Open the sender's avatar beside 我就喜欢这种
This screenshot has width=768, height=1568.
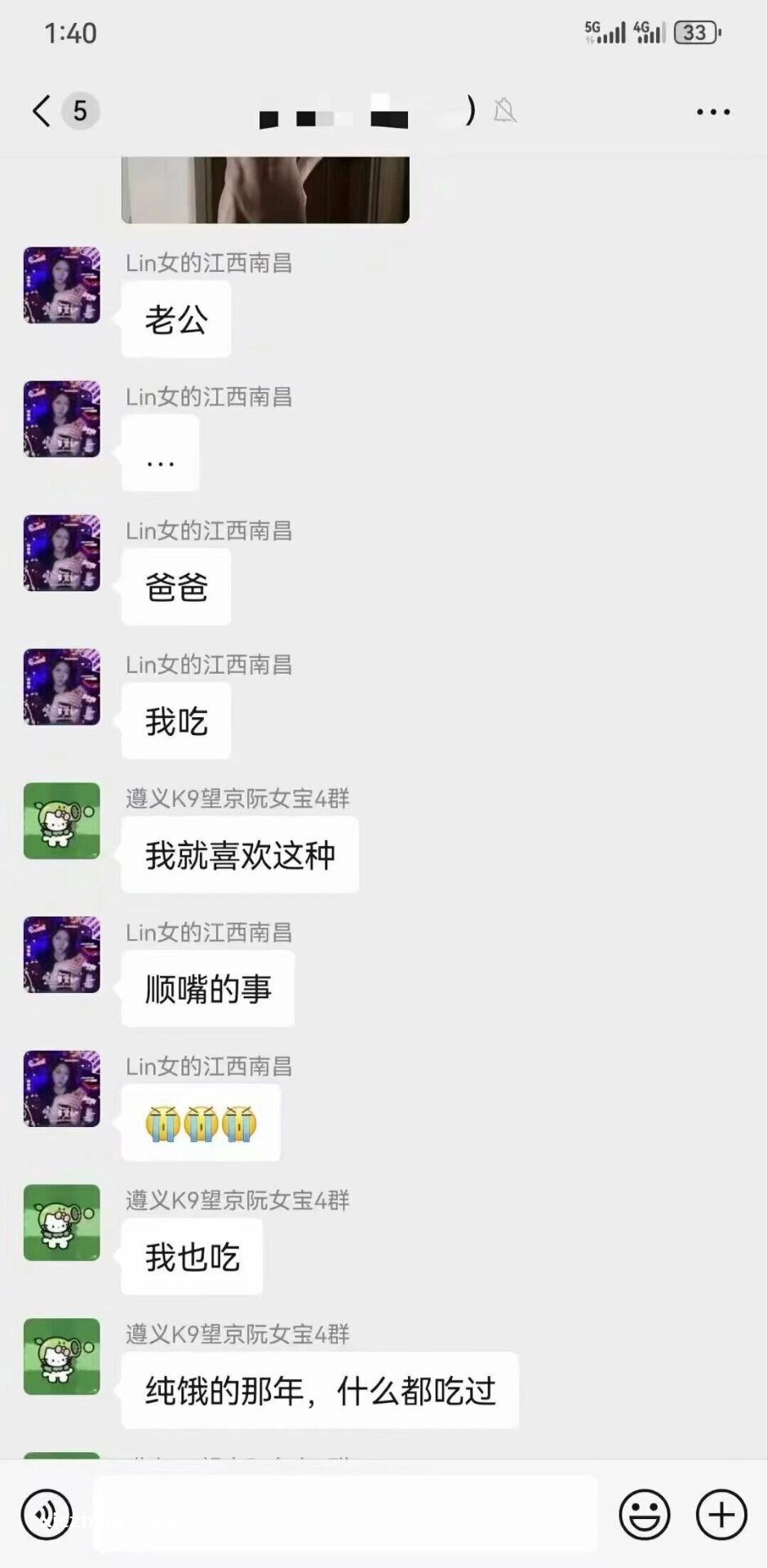pyautogui.click(x=62, y=821)
